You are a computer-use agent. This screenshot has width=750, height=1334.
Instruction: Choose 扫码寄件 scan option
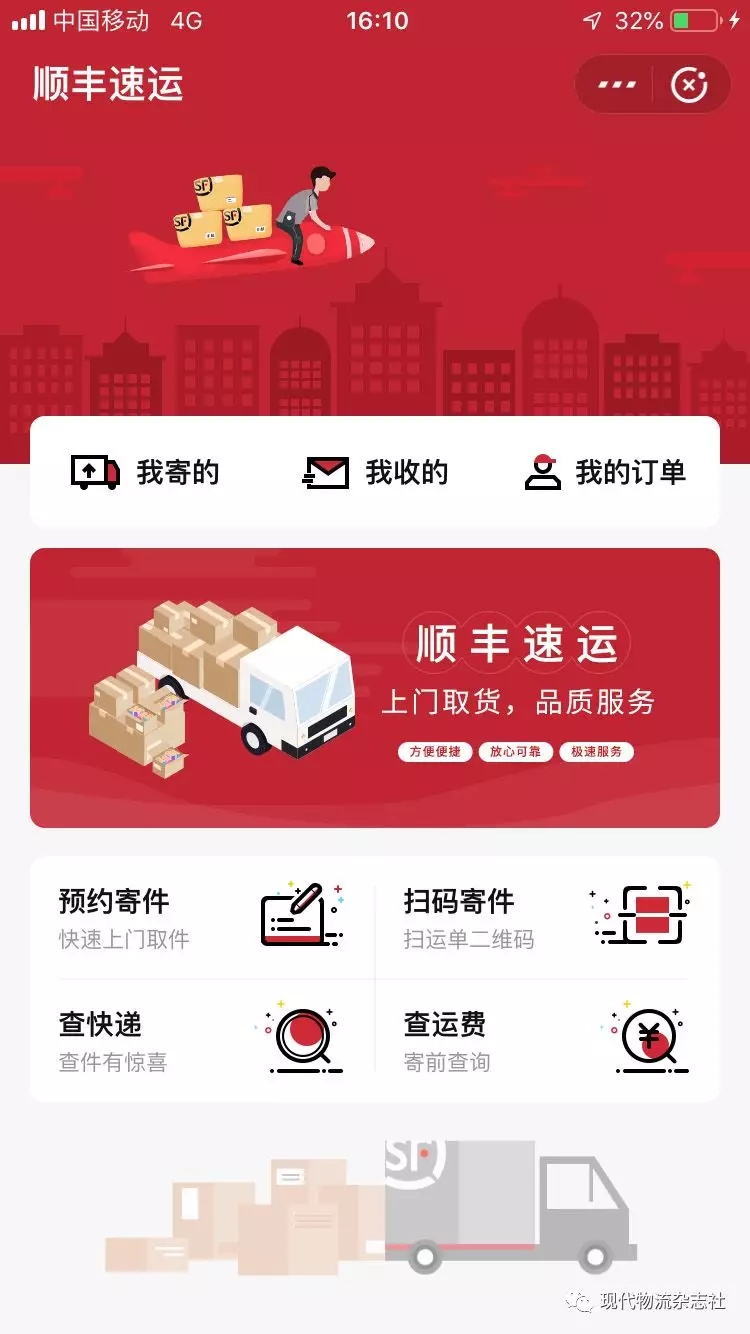point(546,917)
